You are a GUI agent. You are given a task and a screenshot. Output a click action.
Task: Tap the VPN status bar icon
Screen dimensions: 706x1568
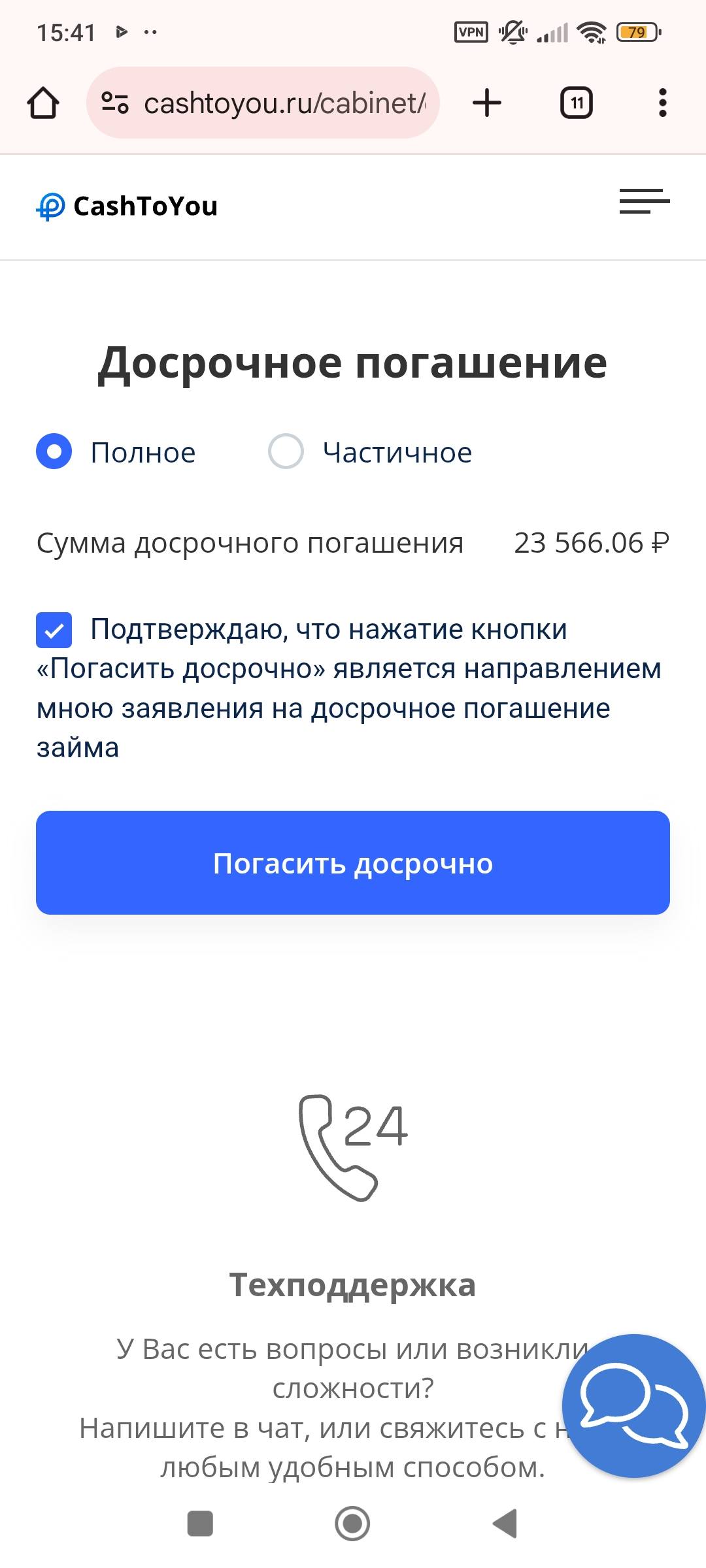(x=472, y=31)
